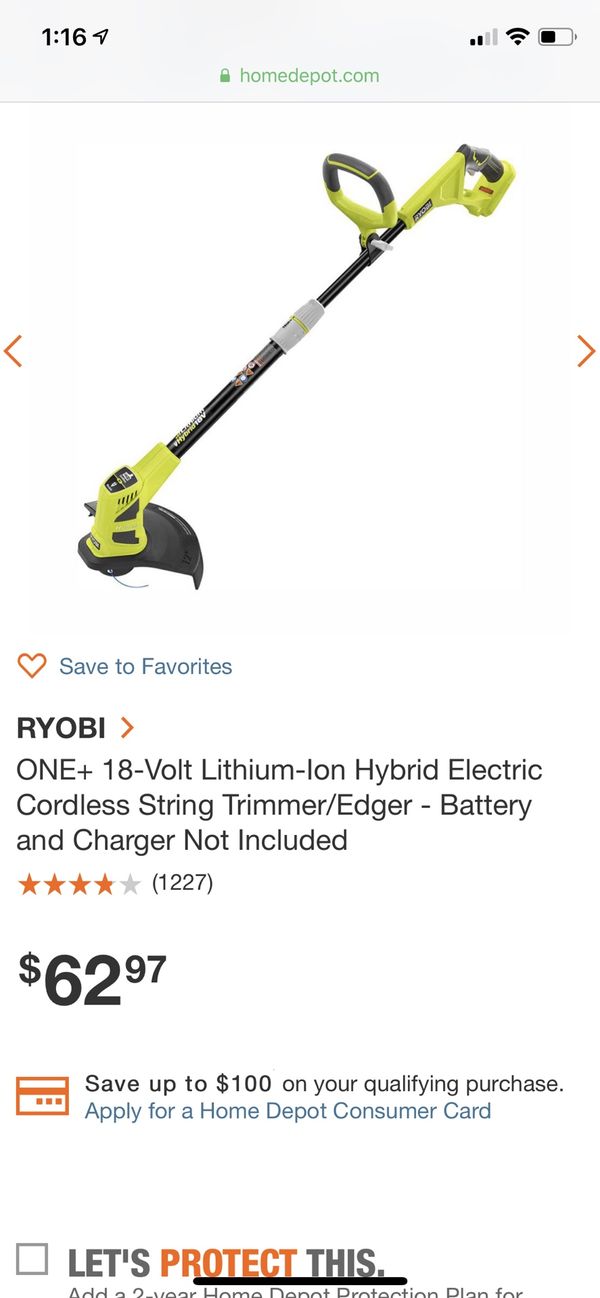This screenshot has height=1298, width=600.
Task: Tap the homedepot.com address bar
Action: coord(299,75)
